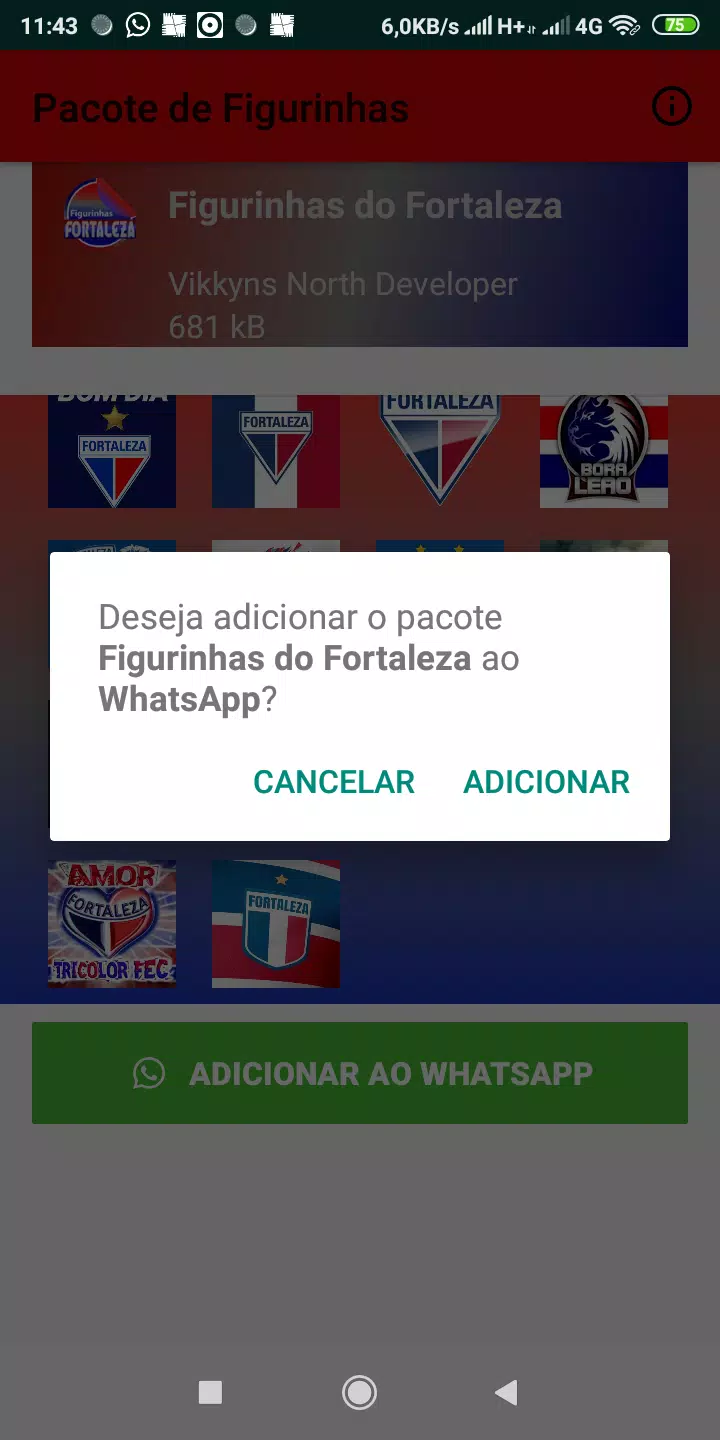
Task: Go back using system back button
Action: coord(506,1392)
